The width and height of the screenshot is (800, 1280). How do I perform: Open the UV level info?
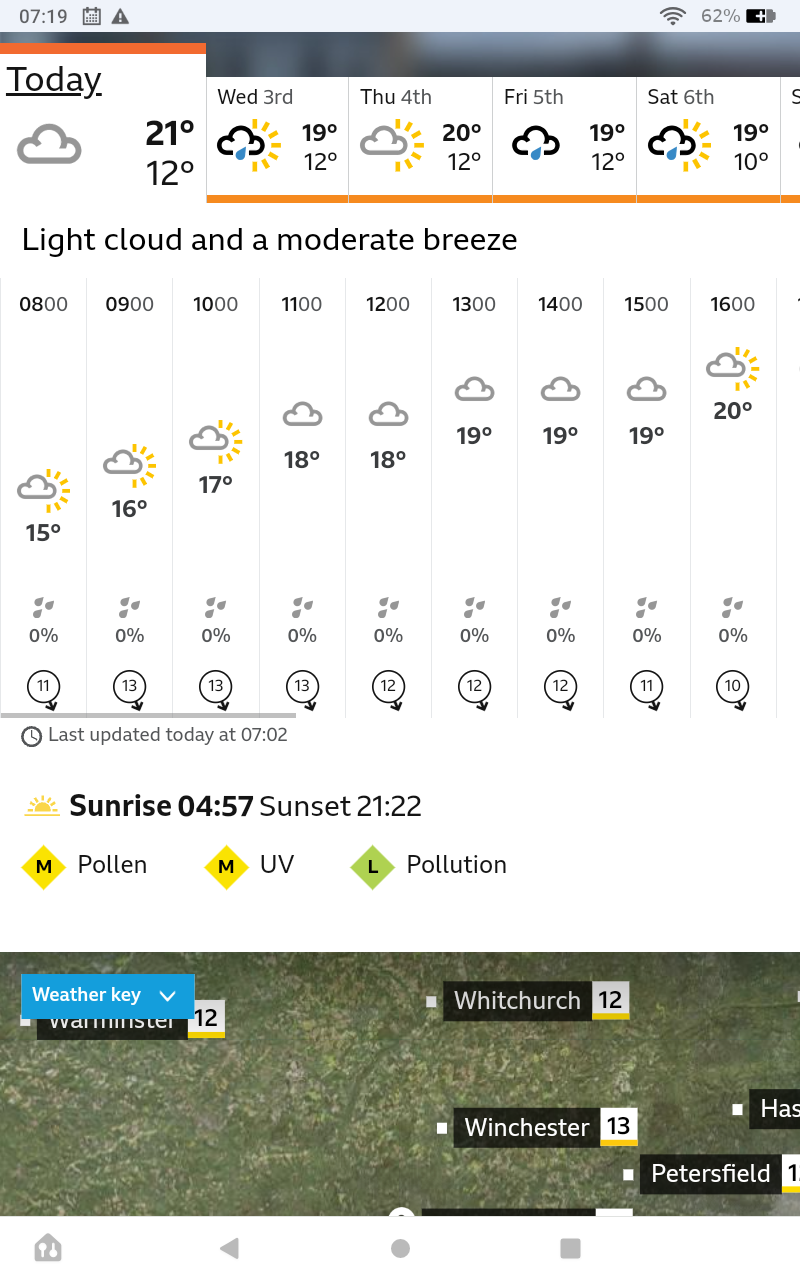point(250,865)
